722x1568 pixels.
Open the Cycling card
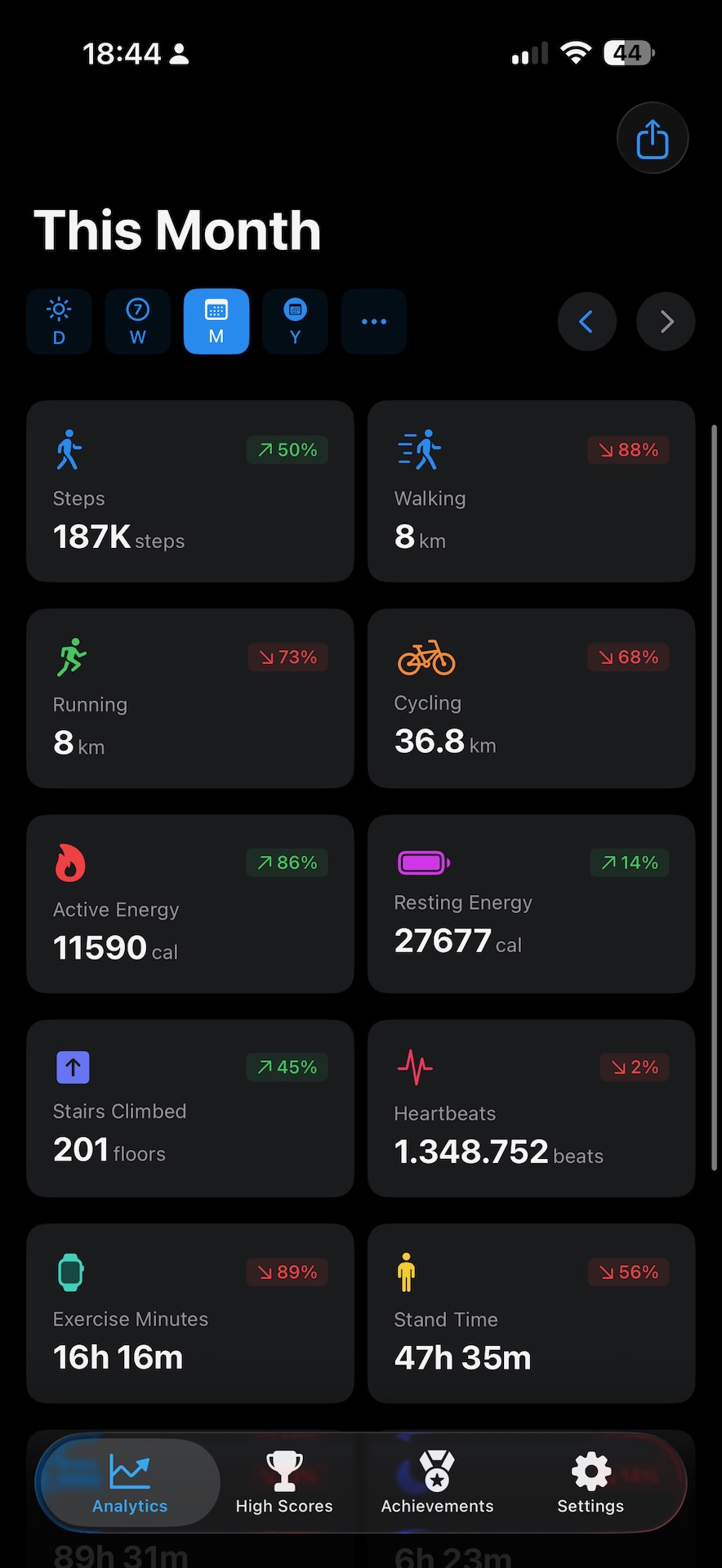pyautogui.click(x=531, y=698)
